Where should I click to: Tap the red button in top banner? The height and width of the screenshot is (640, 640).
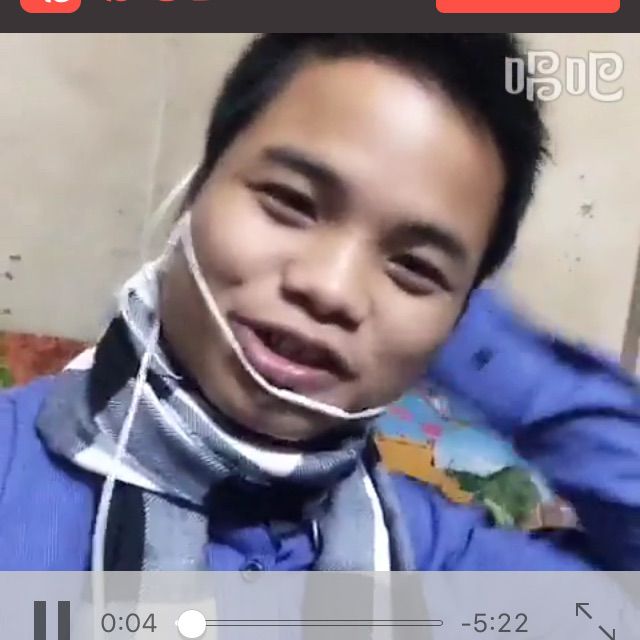tap(527, 5)
